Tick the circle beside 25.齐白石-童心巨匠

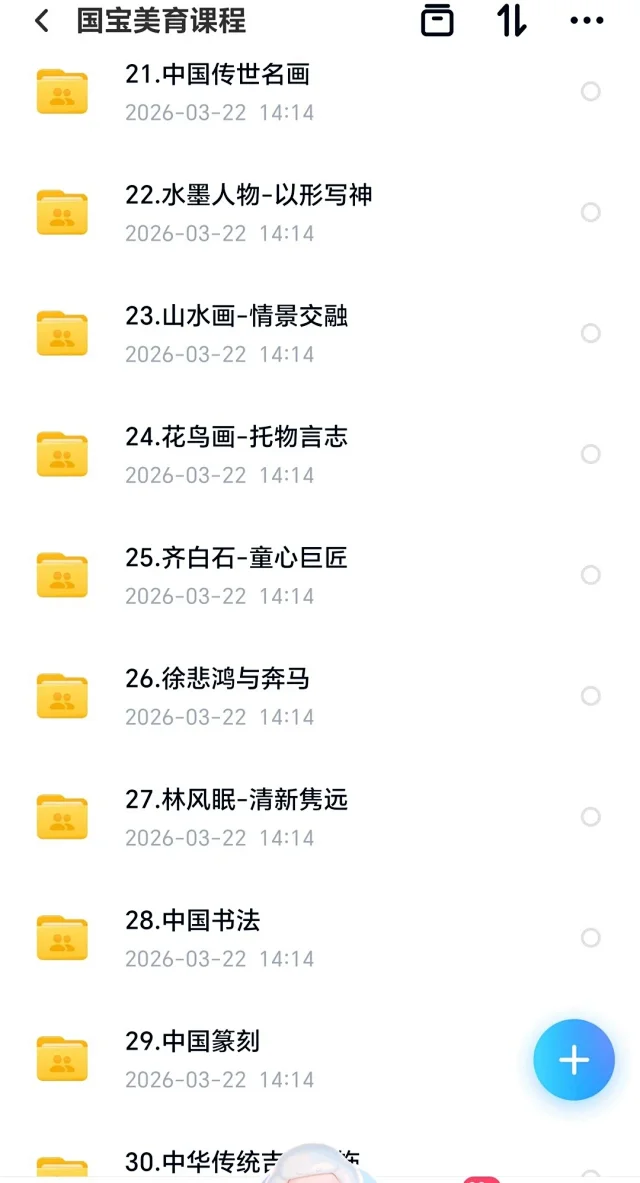tap(591, 576)
